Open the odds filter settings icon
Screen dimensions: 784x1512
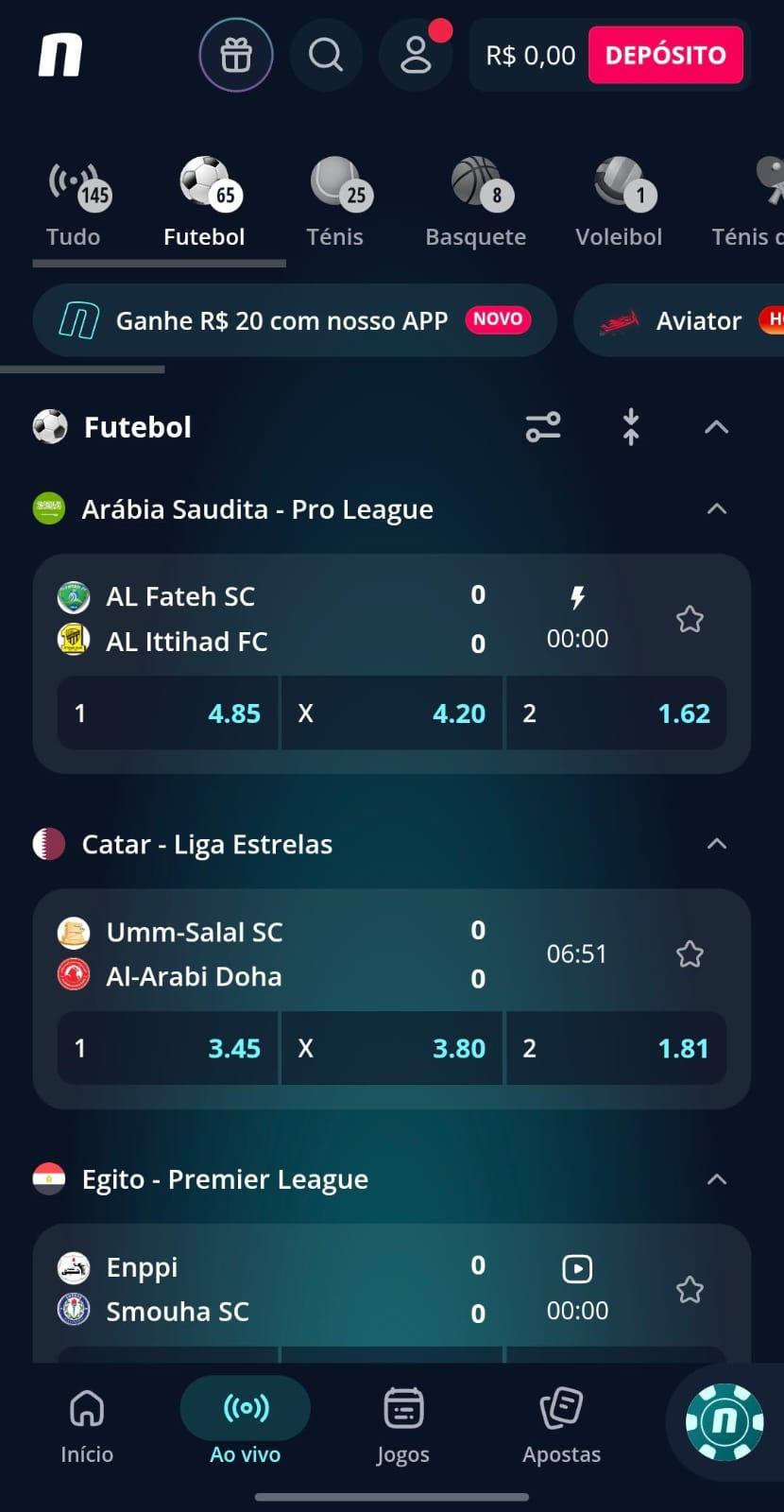[x=543, y=427]
